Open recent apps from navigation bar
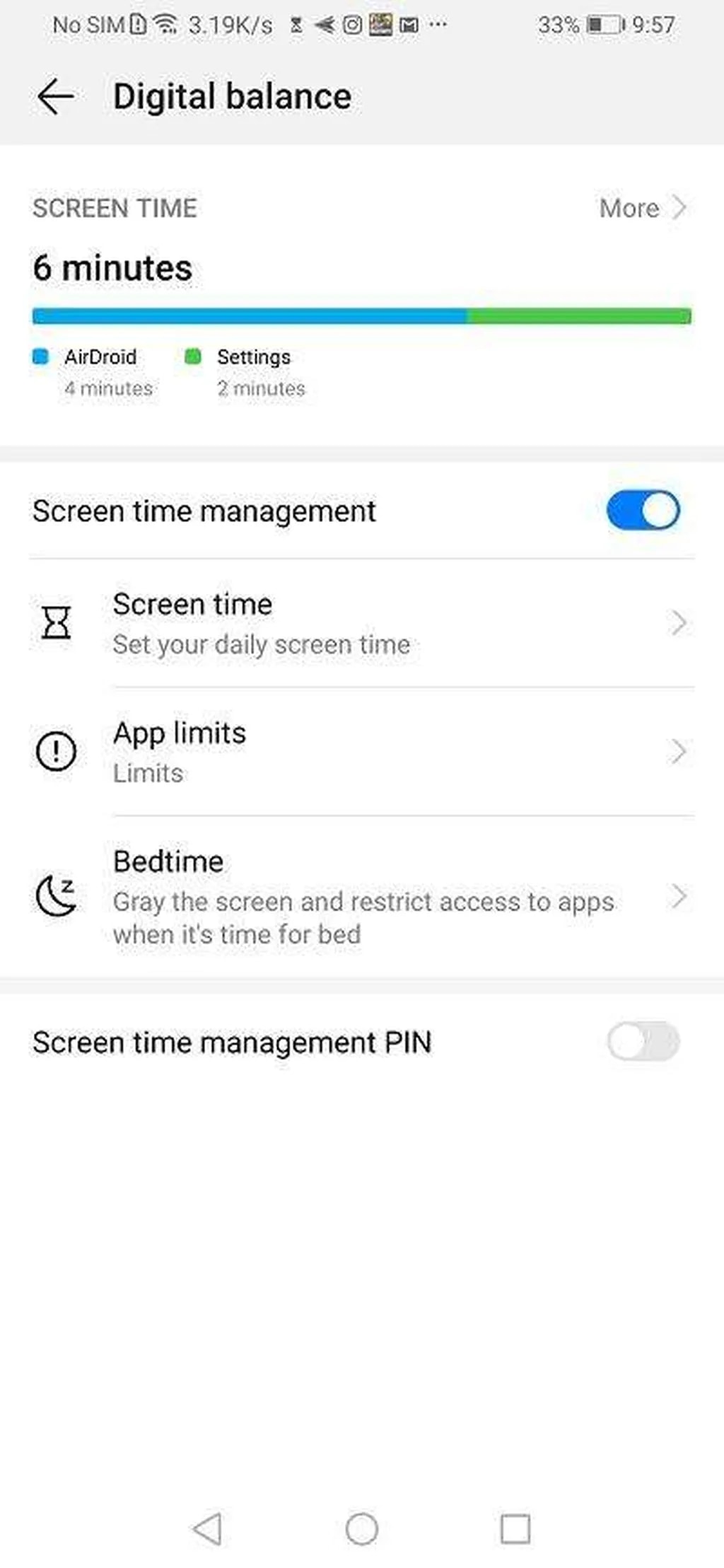Image resolution: width=724 pixels, height=1568 pixels. [x=515, y=1528]
